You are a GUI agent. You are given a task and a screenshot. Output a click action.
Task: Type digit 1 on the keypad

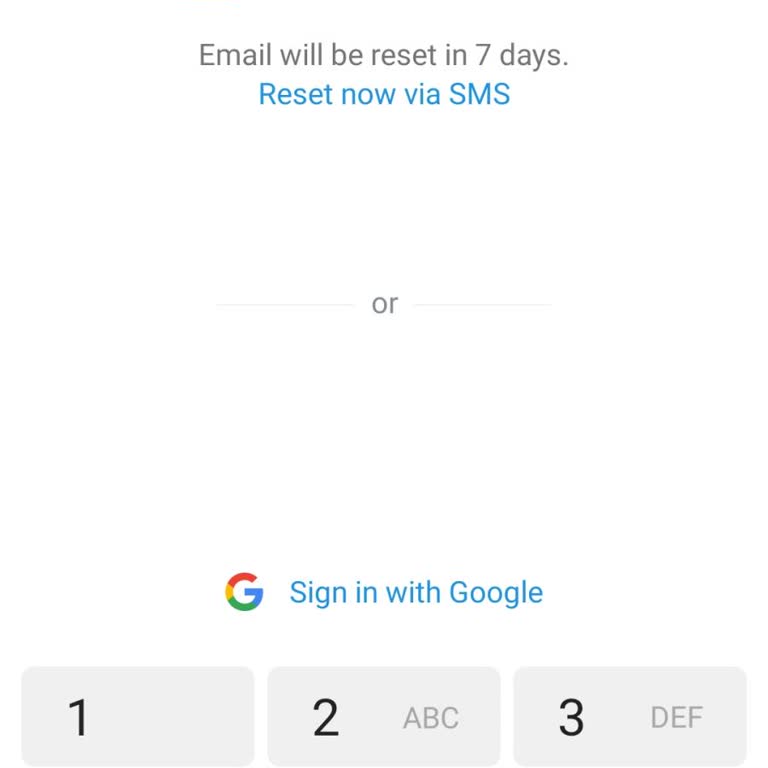(138, 716)
